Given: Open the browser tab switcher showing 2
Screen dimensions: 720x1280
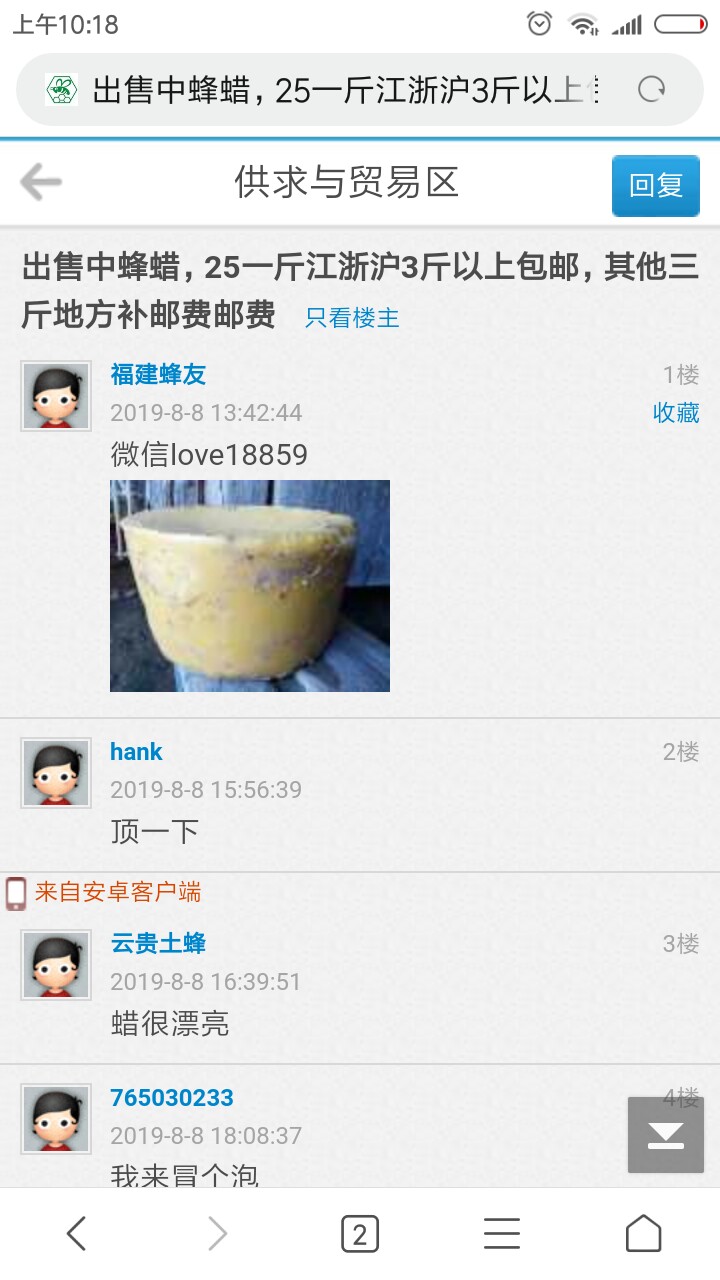Looking at the screenshot, I should tap(360, 1234).
